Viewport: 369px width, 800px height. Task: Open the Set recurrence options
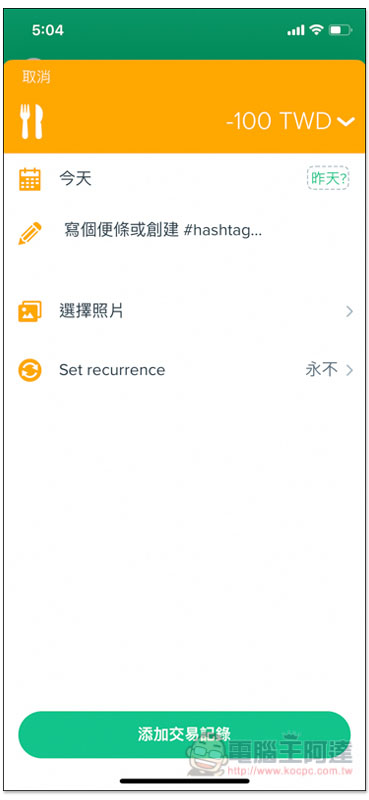(184, 370)
